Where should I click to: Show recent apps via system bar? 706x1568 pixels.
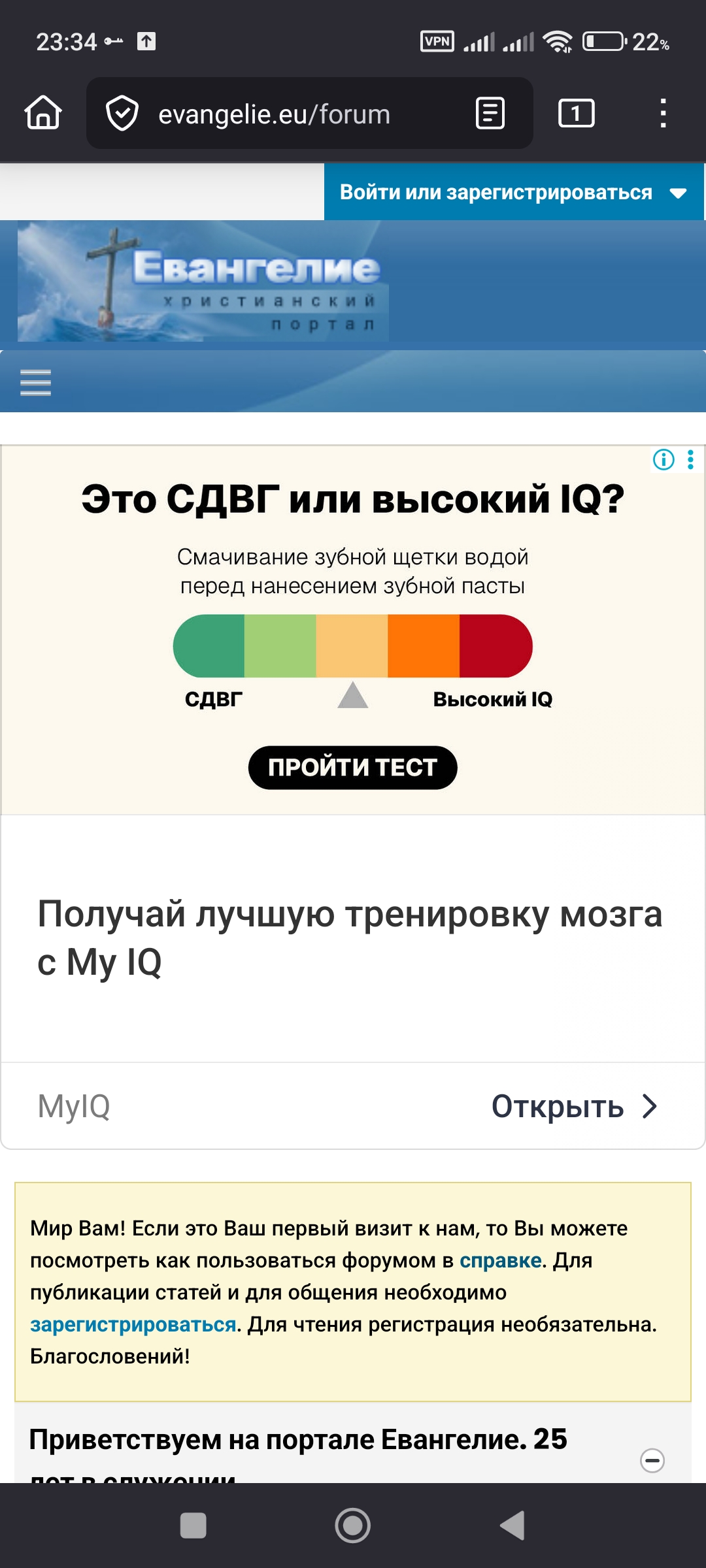pos(193,1526)
